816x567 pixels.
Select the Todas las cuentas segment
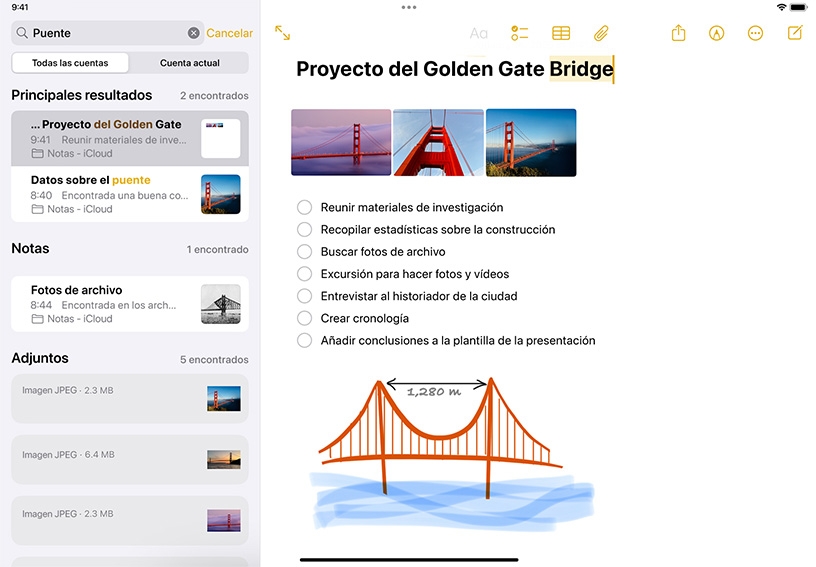(70, 63)
